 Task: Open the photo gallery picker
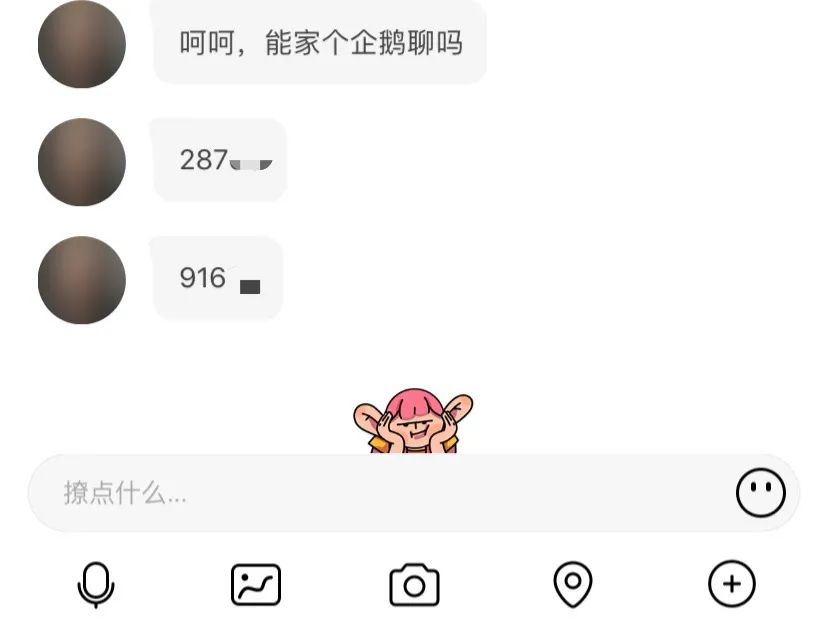(x=256, y=584)
